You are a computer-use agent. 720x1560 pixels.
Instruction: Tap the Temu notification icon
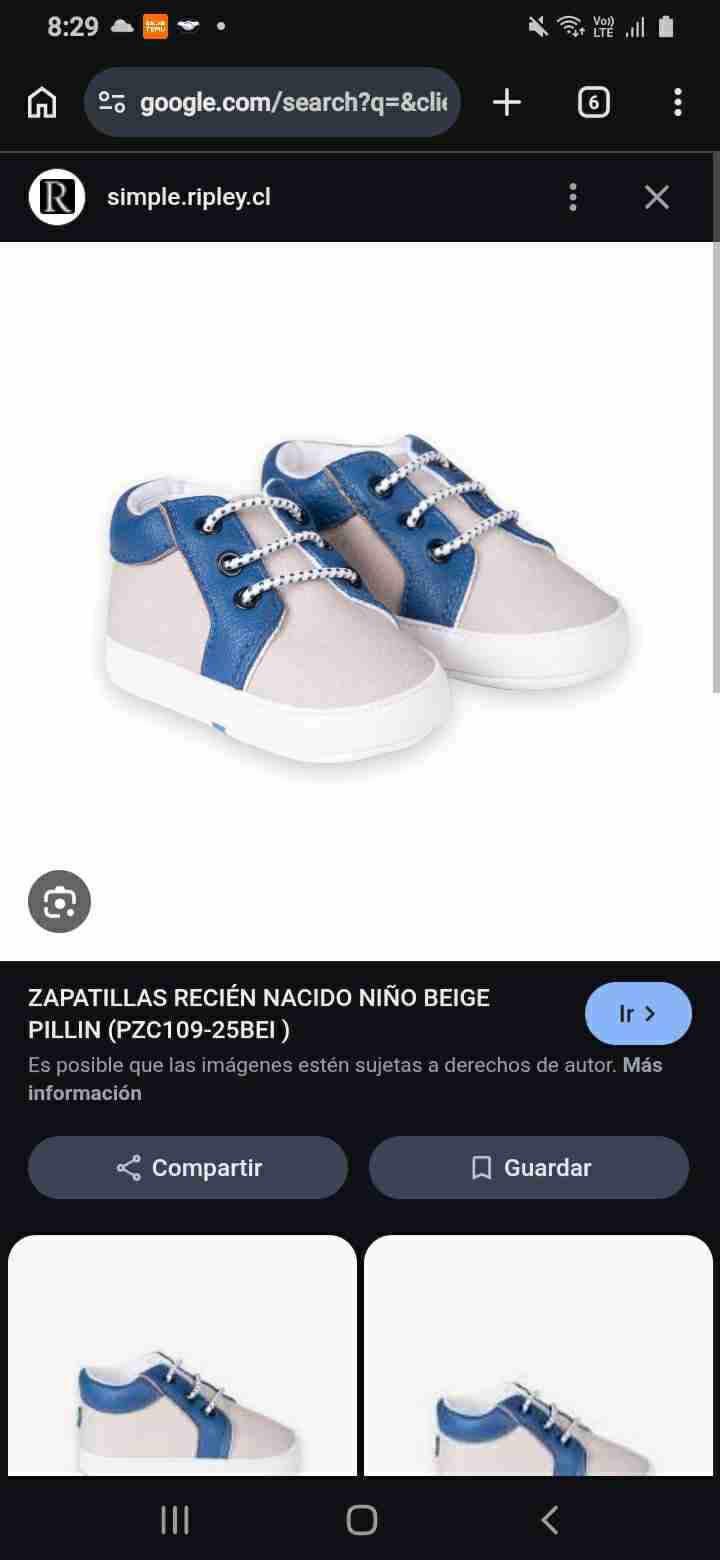(x=155, y=25)
